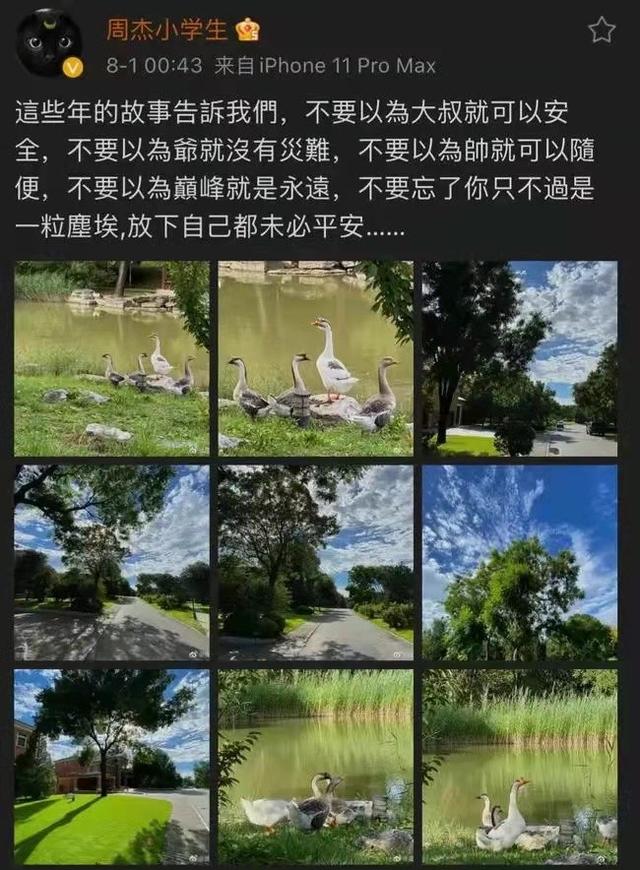Open top-right photo of dark tree and sky
Viewport: 640px width, 870px height.
(519, 358)
